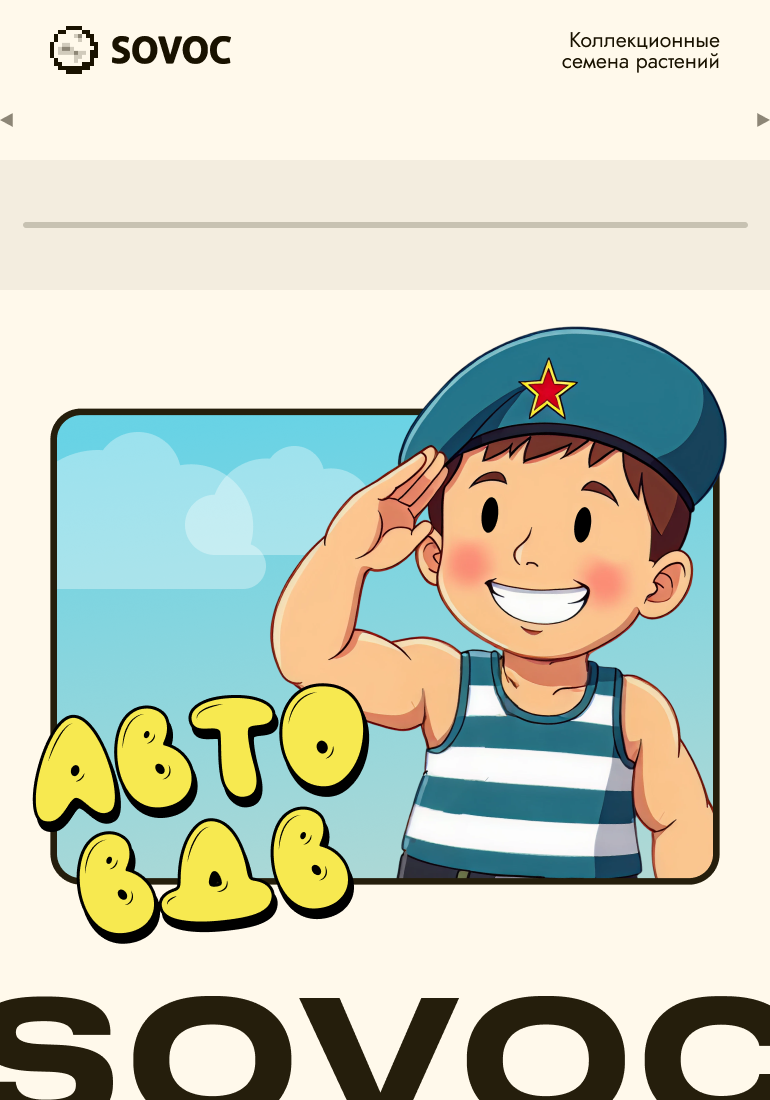770x1100 pixels.
Task: Open the АВТО ВДВ banner
Action: [x=385, y=640]
